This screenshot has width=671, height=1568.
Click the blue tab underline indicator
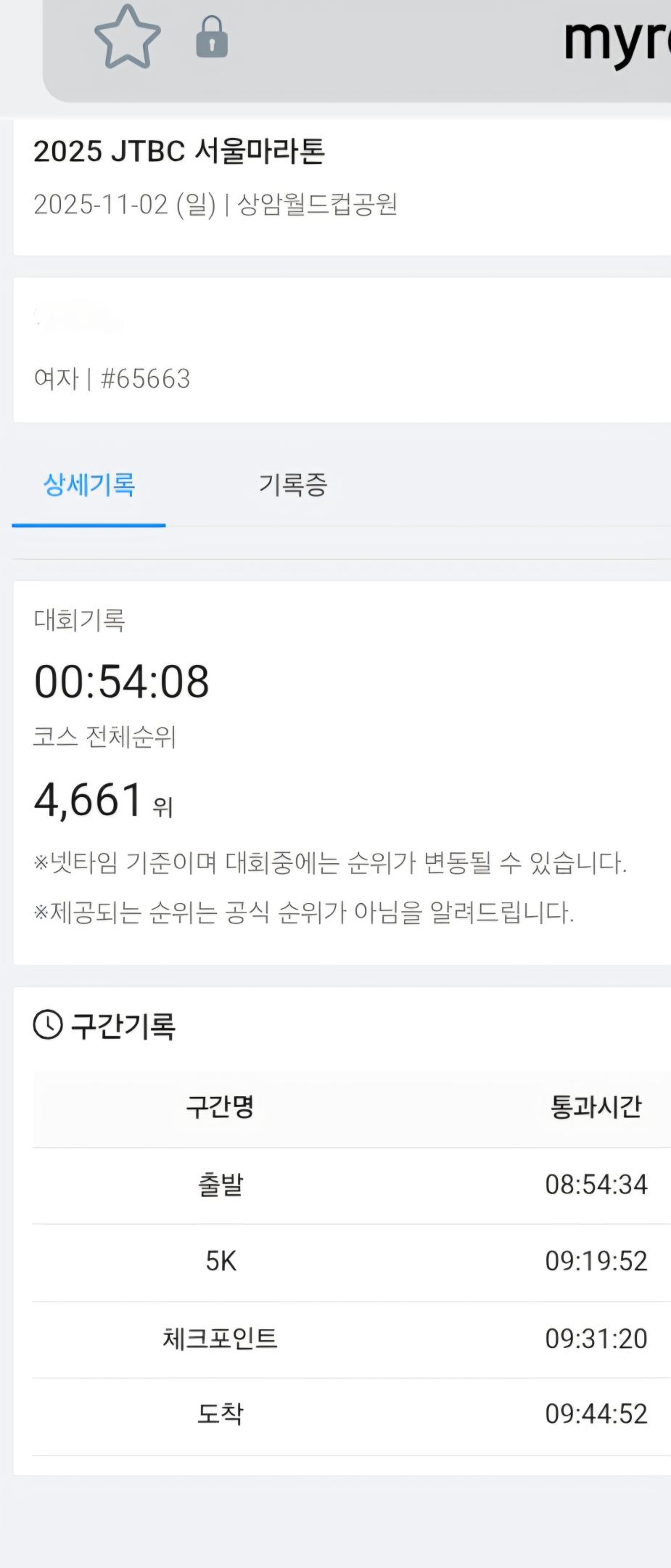(x=88, y=526)
